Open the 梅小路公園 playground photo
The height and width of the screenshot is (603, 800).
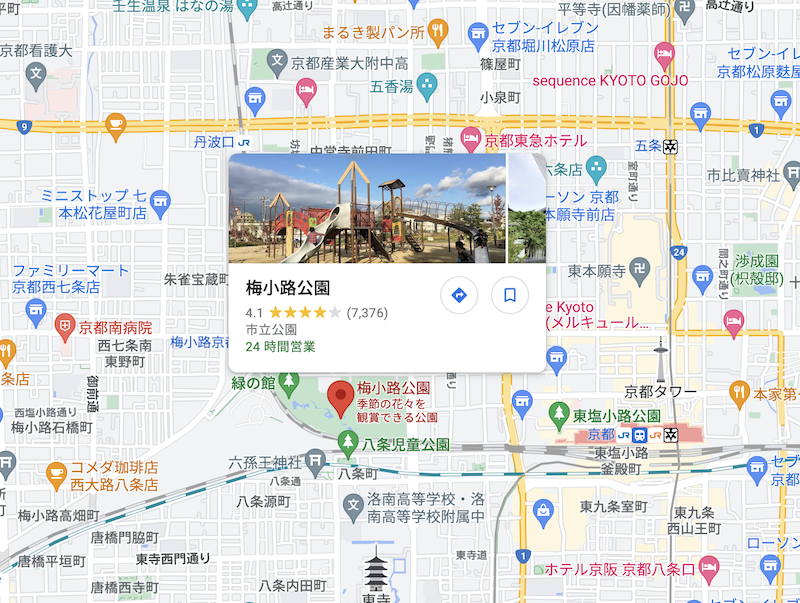coord(367,207)
